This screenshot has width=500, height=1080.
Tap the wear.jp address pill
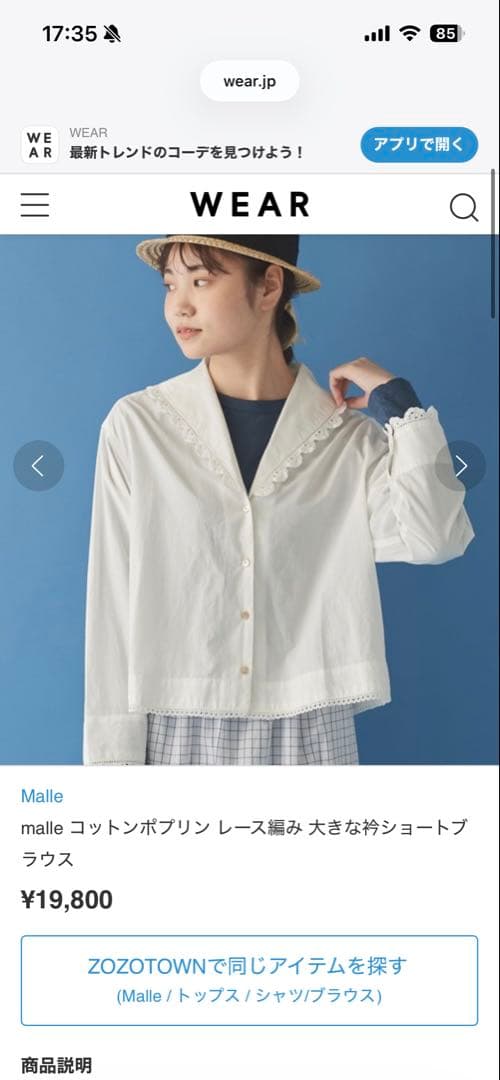249,81
